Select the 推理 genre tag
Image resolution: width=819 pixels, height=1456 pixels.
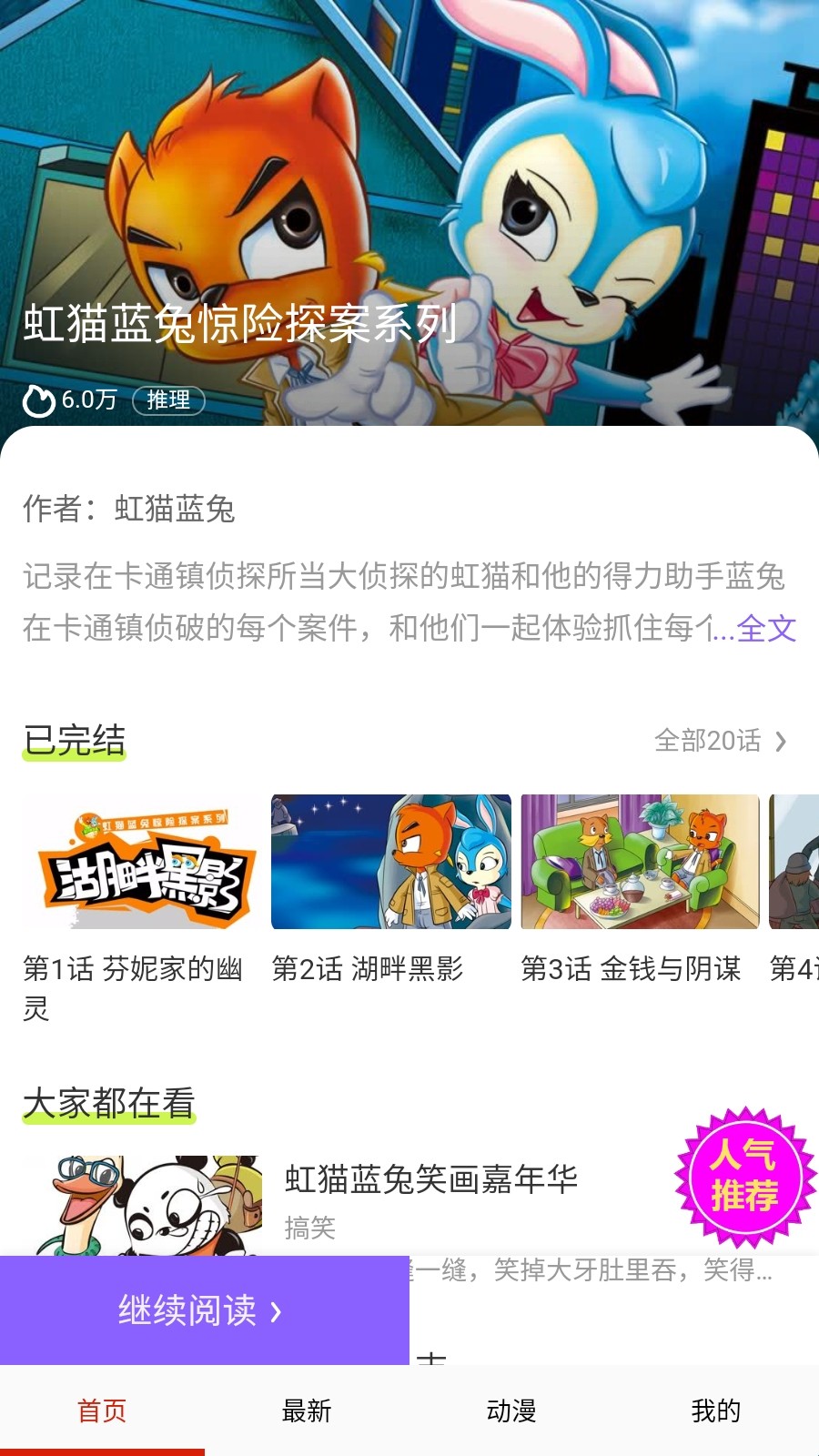167,401
